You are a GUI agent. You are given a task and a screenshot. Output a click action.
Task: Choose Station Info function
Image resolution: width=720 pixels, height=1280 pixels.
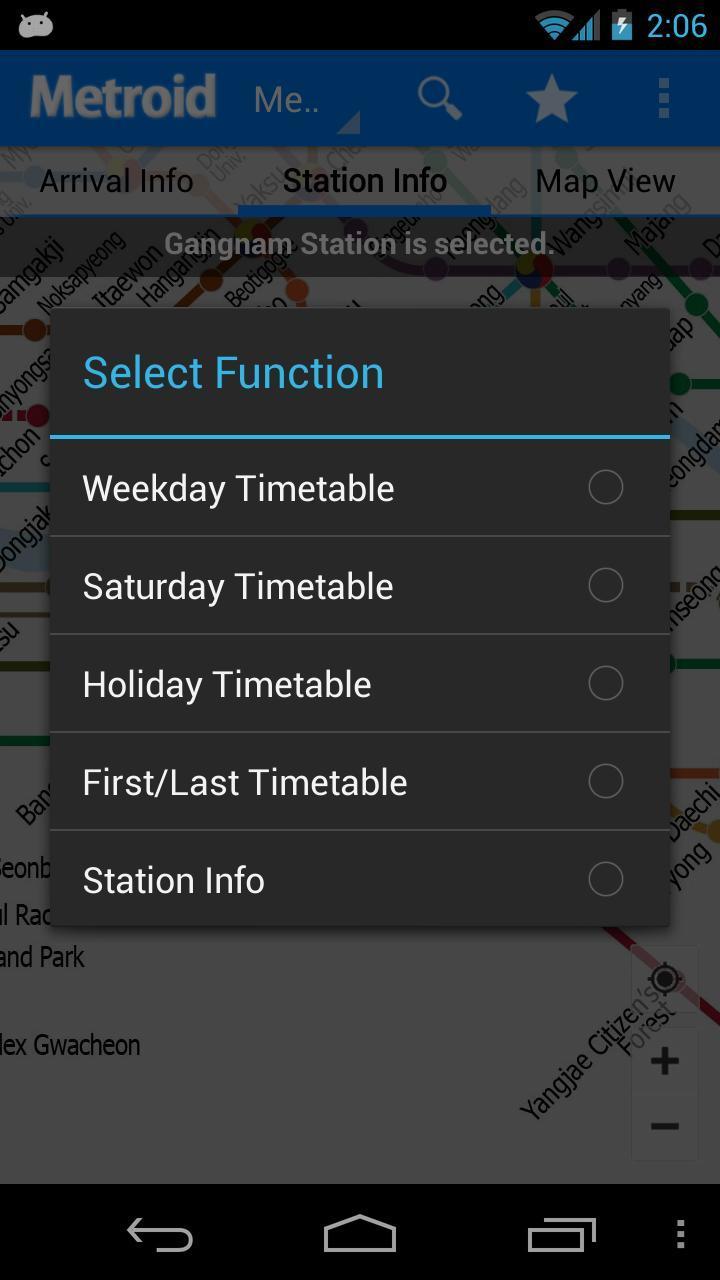pos(359,880)
